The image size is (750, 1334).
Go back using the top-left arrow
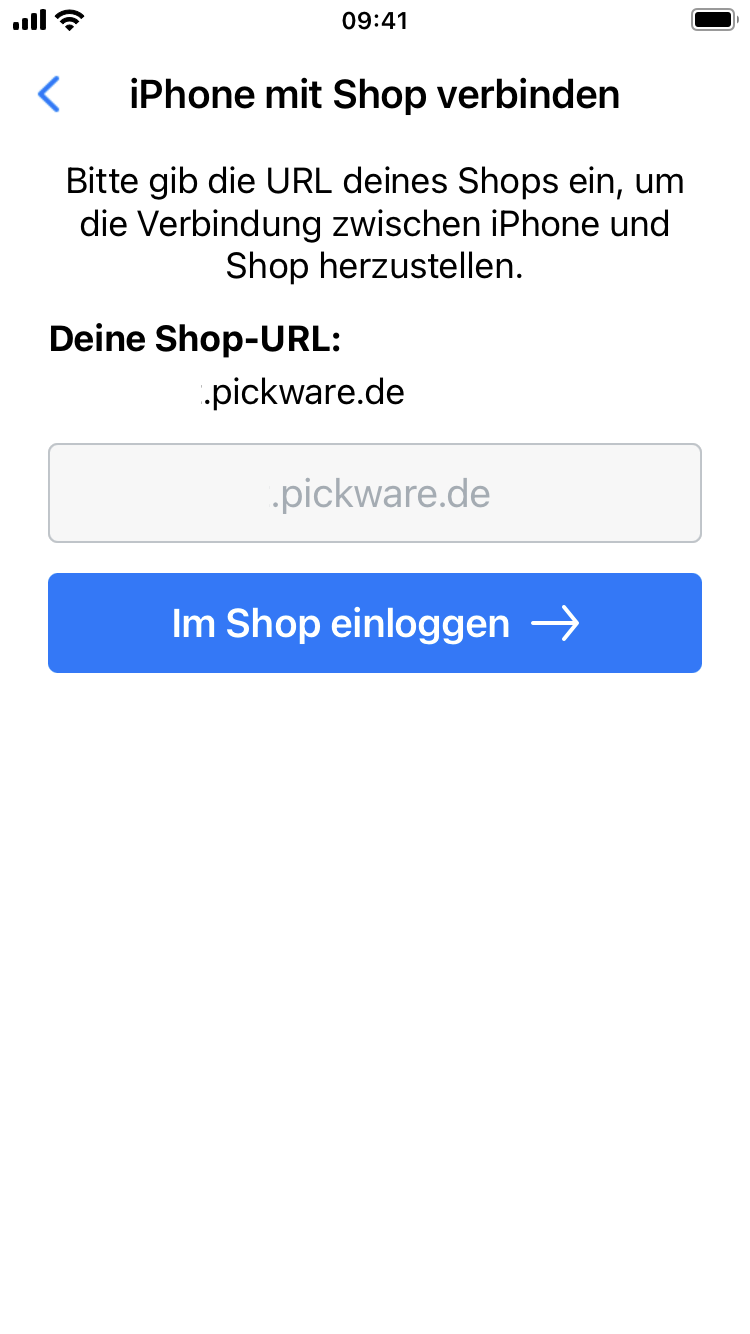coord(48,94)
